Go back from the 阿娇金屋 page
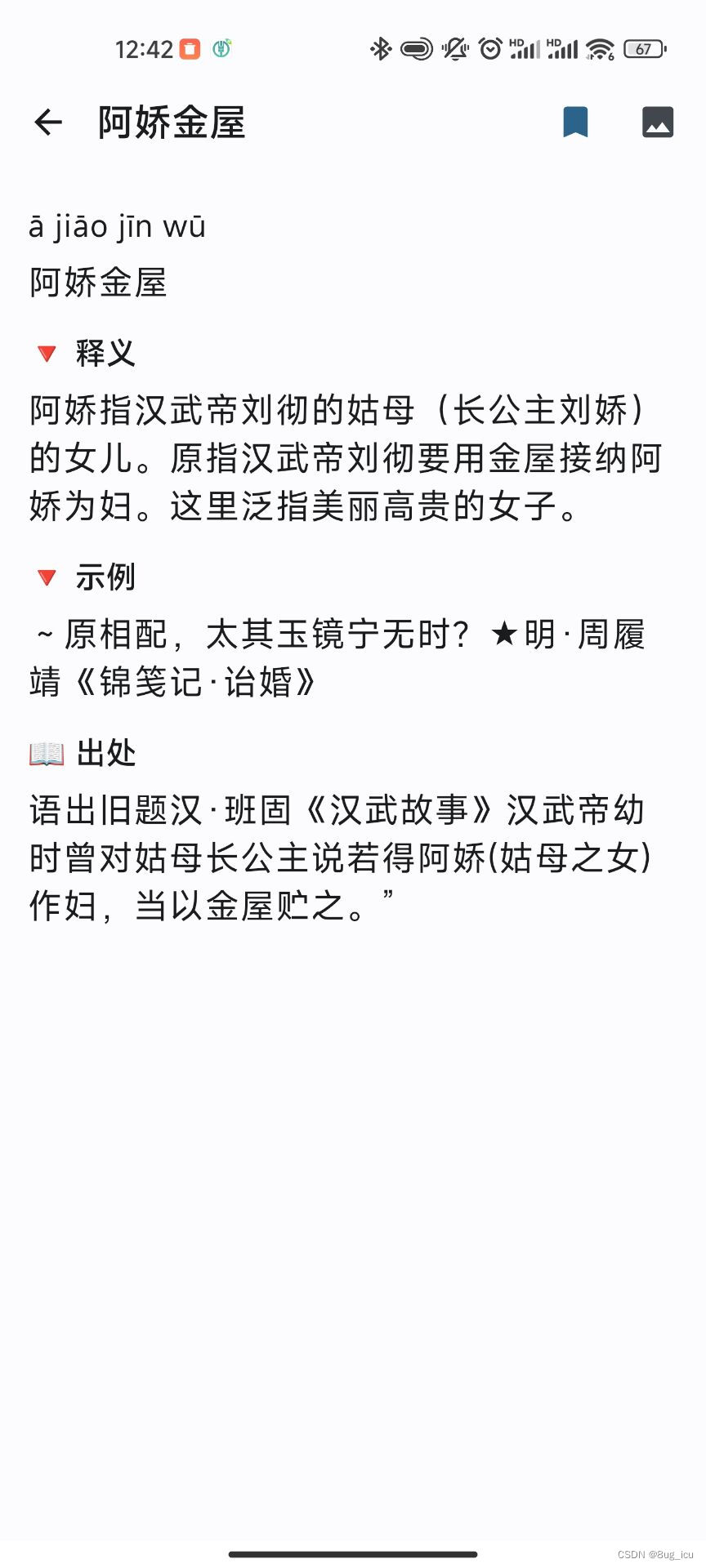706x1568 pixels. coord(48,122)
